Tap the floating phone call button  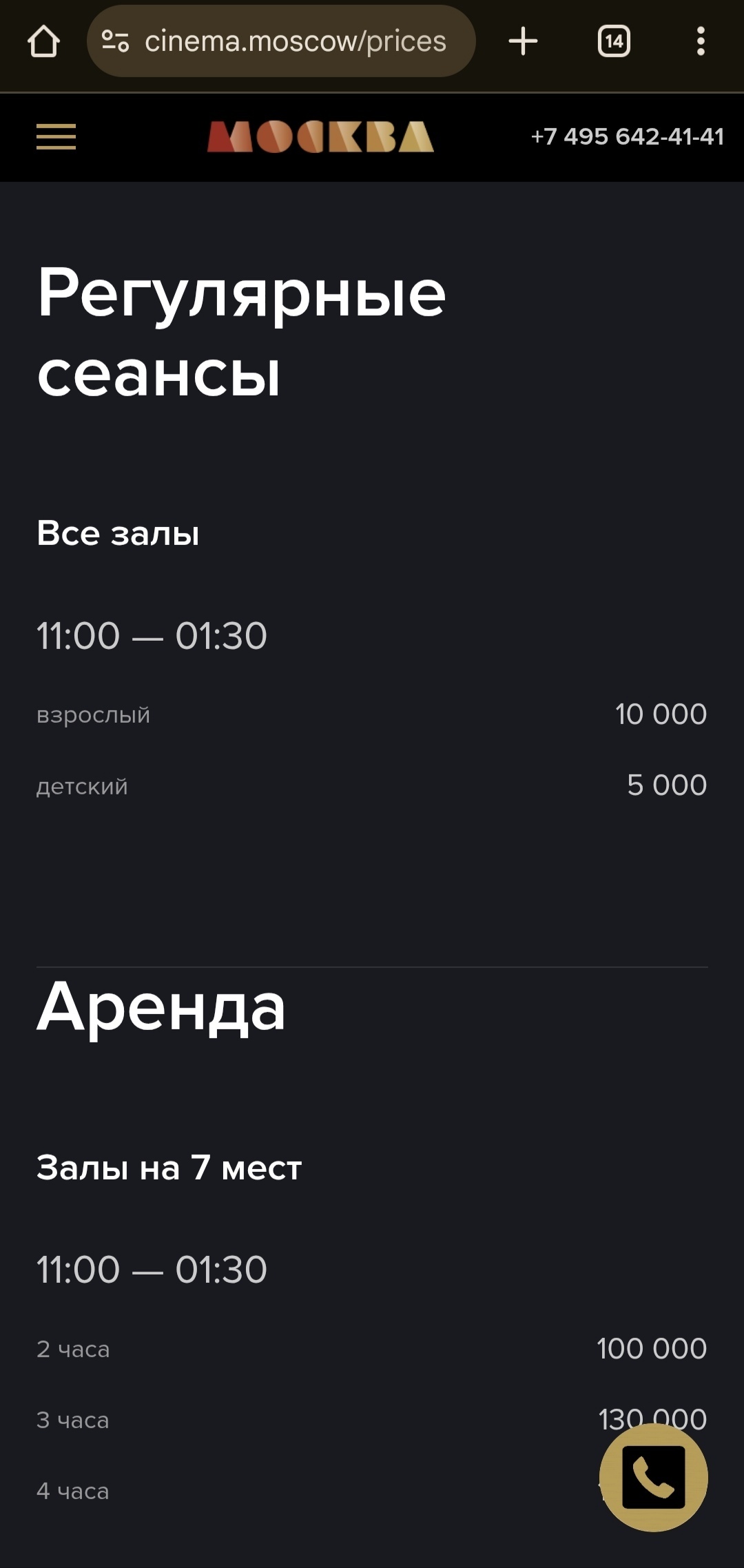tap(653, 1477)
